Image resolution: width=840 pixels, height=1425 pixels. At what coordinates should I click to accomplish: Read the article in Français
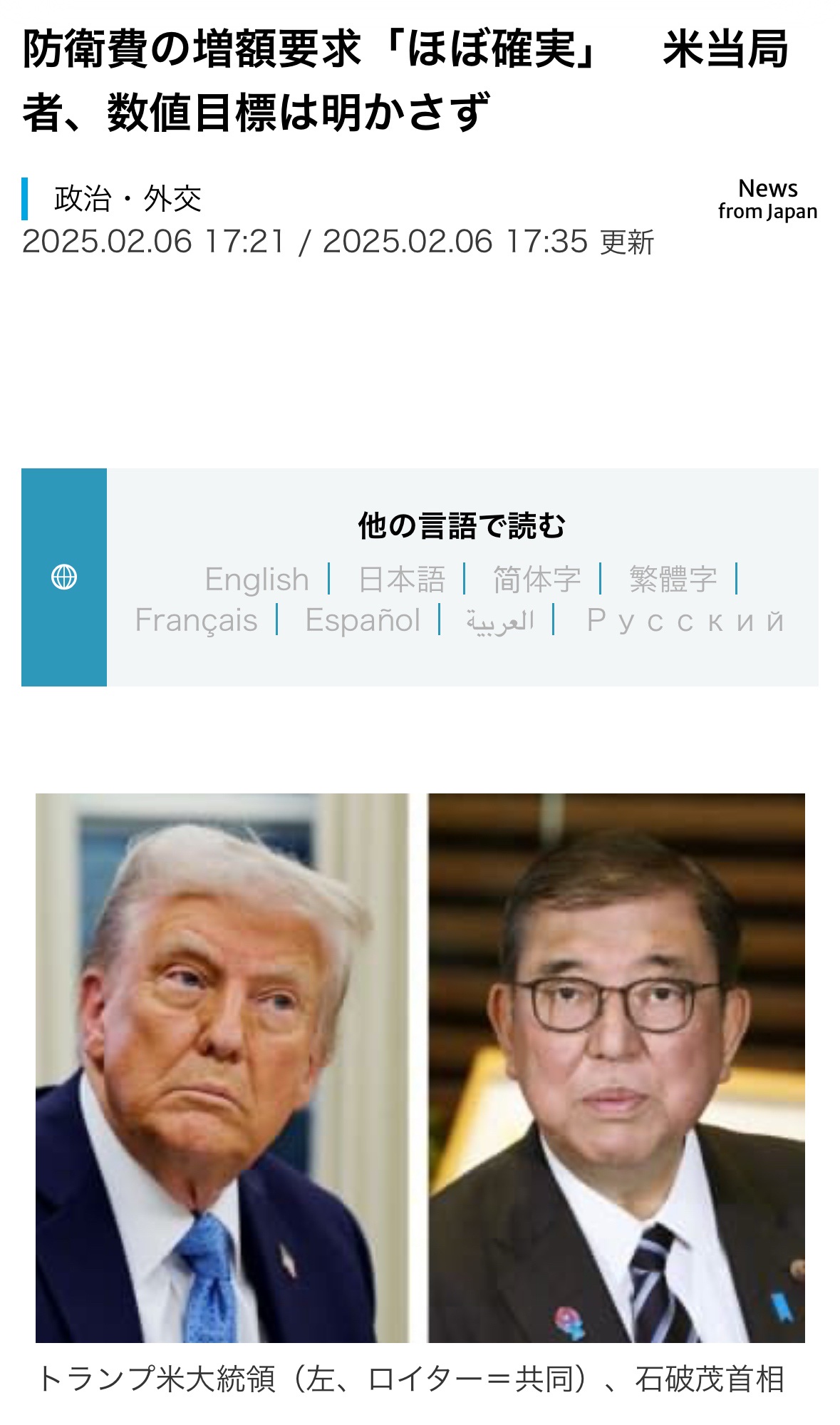pyautogui.click(x=196, y=620)
